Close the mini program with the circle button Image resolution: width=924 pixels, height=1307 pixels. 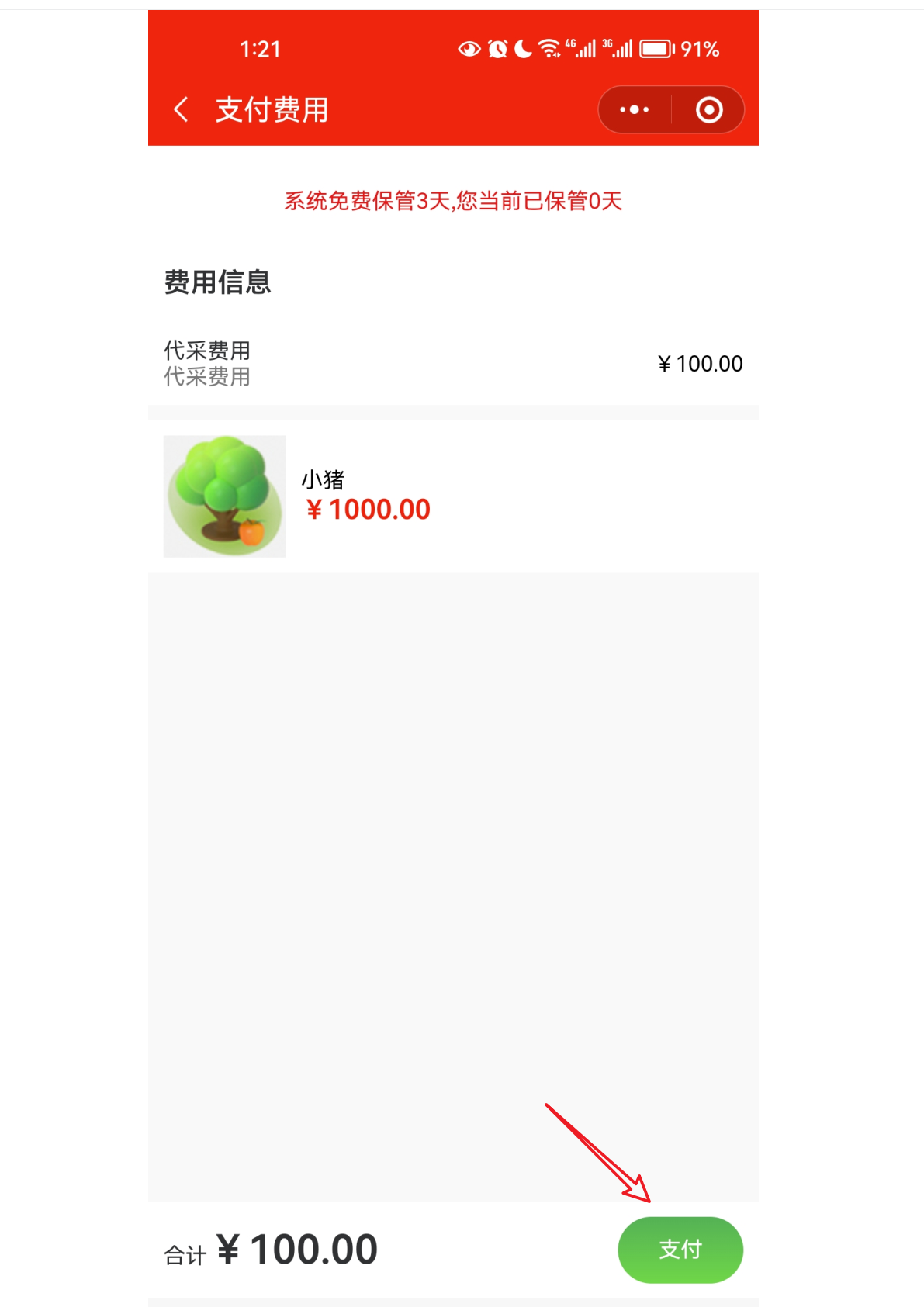tap(708, 109)
